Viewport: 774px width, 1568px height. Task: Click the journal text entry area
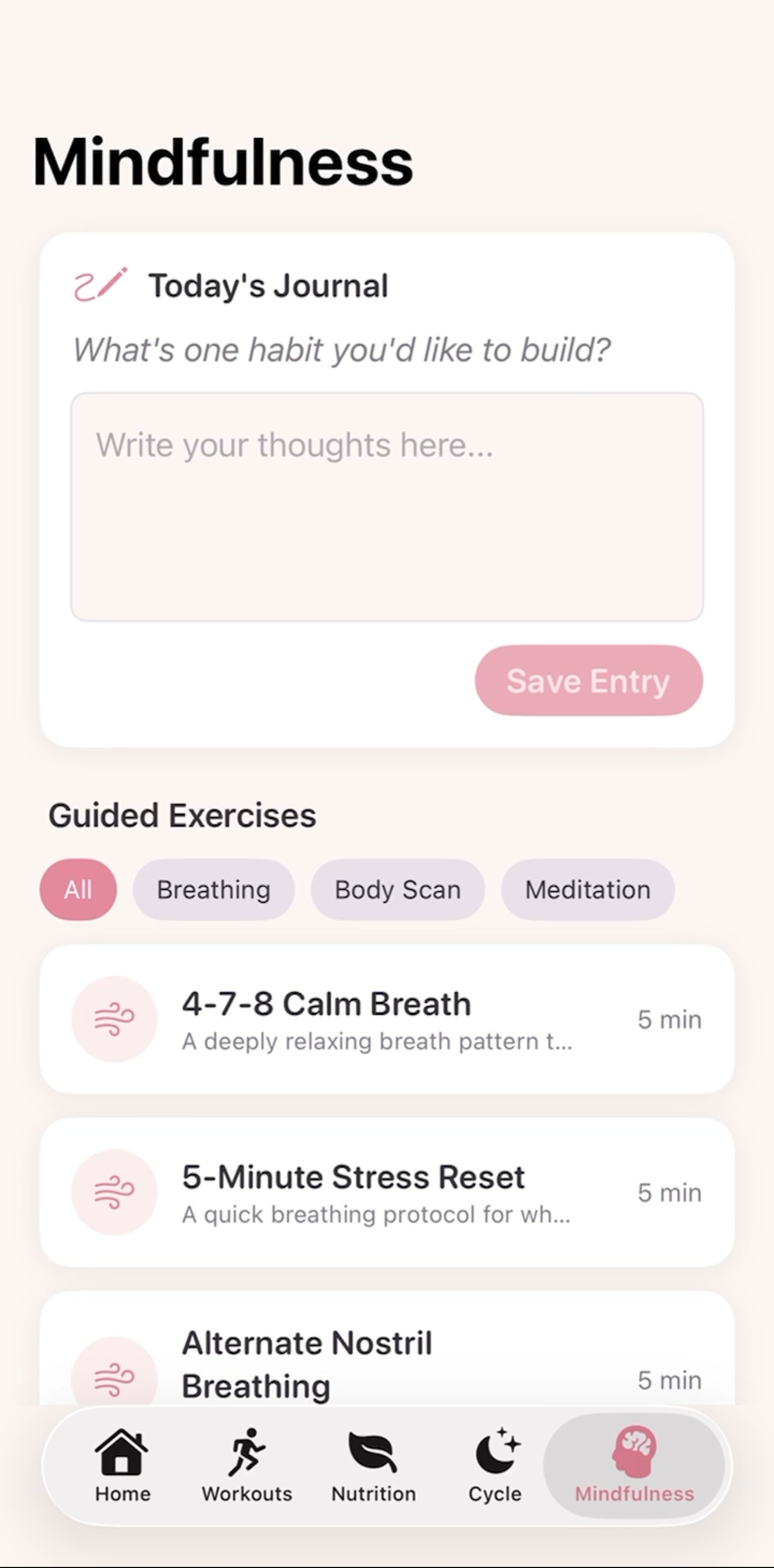pyautogui.click(x=386, y=505)
